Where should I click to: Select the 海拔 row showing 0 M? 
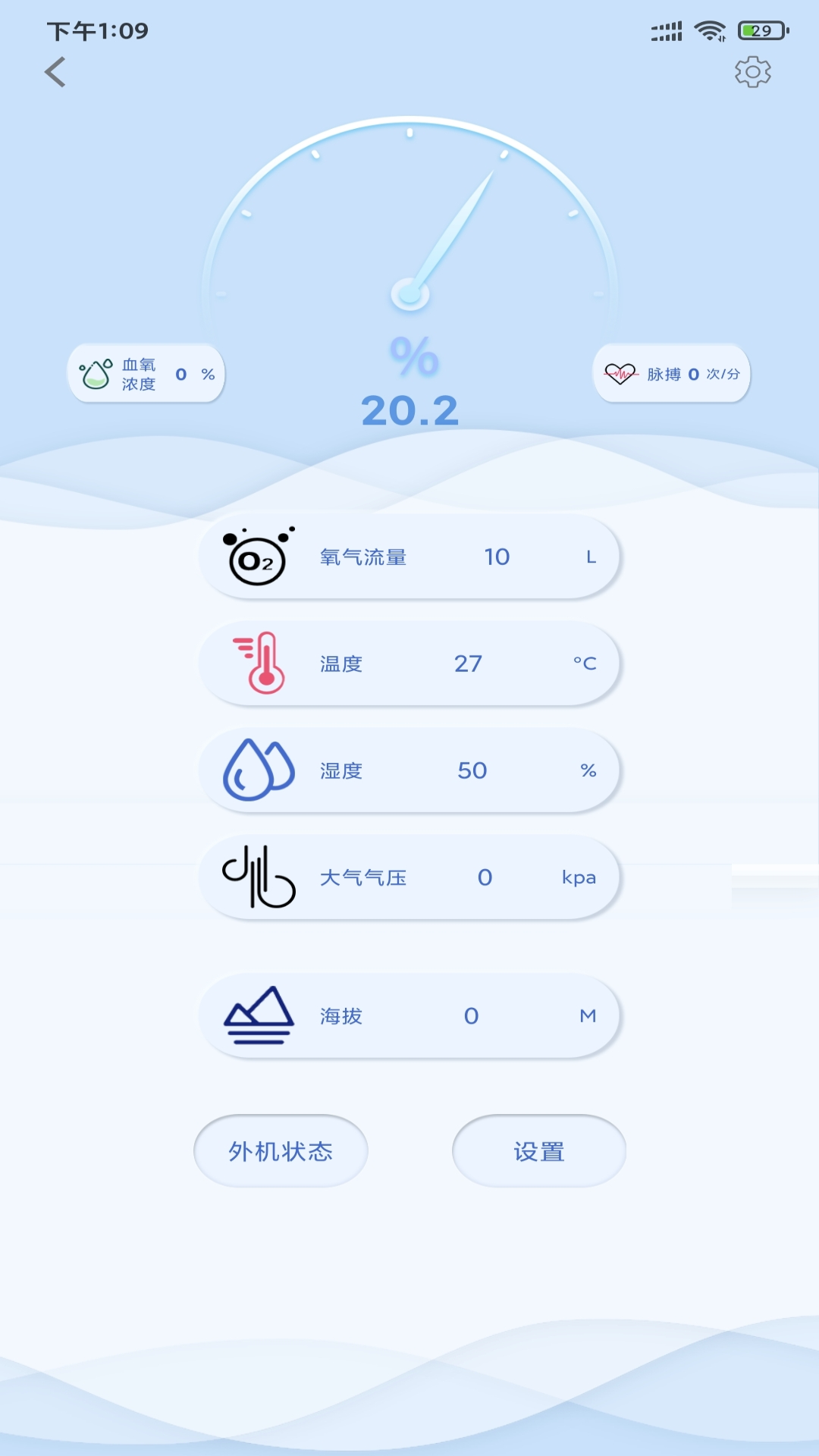[x=409, y=1016]
